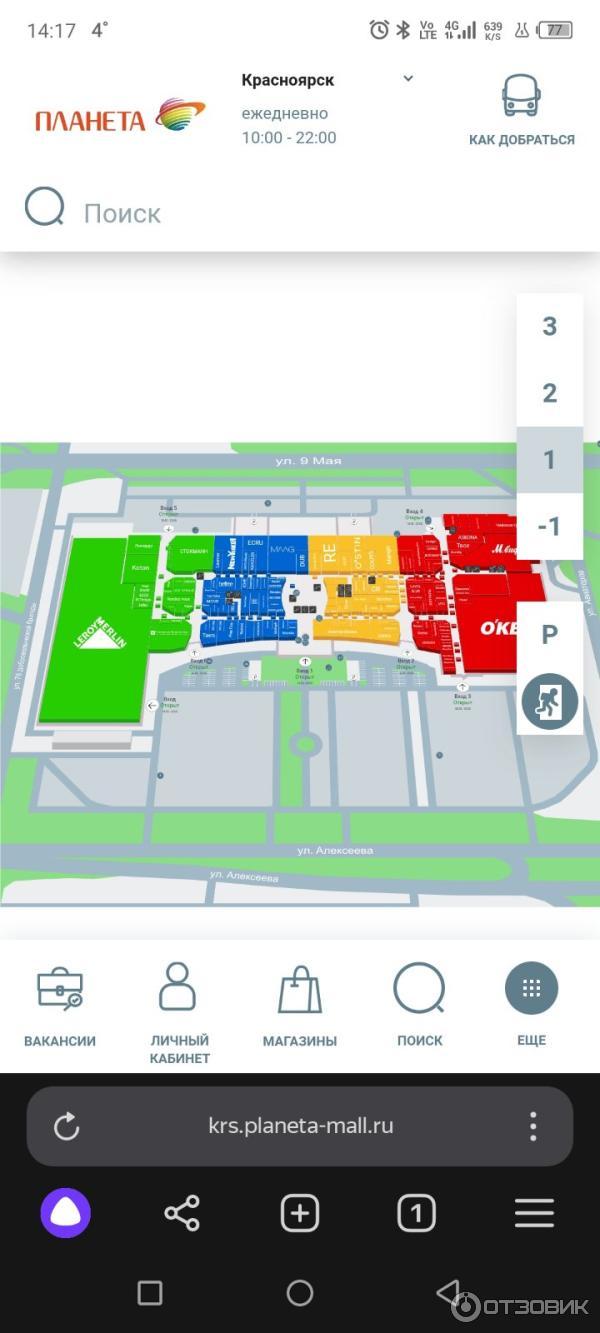
Task: Open a new browser tab
Action: [x=299, y=1213]
